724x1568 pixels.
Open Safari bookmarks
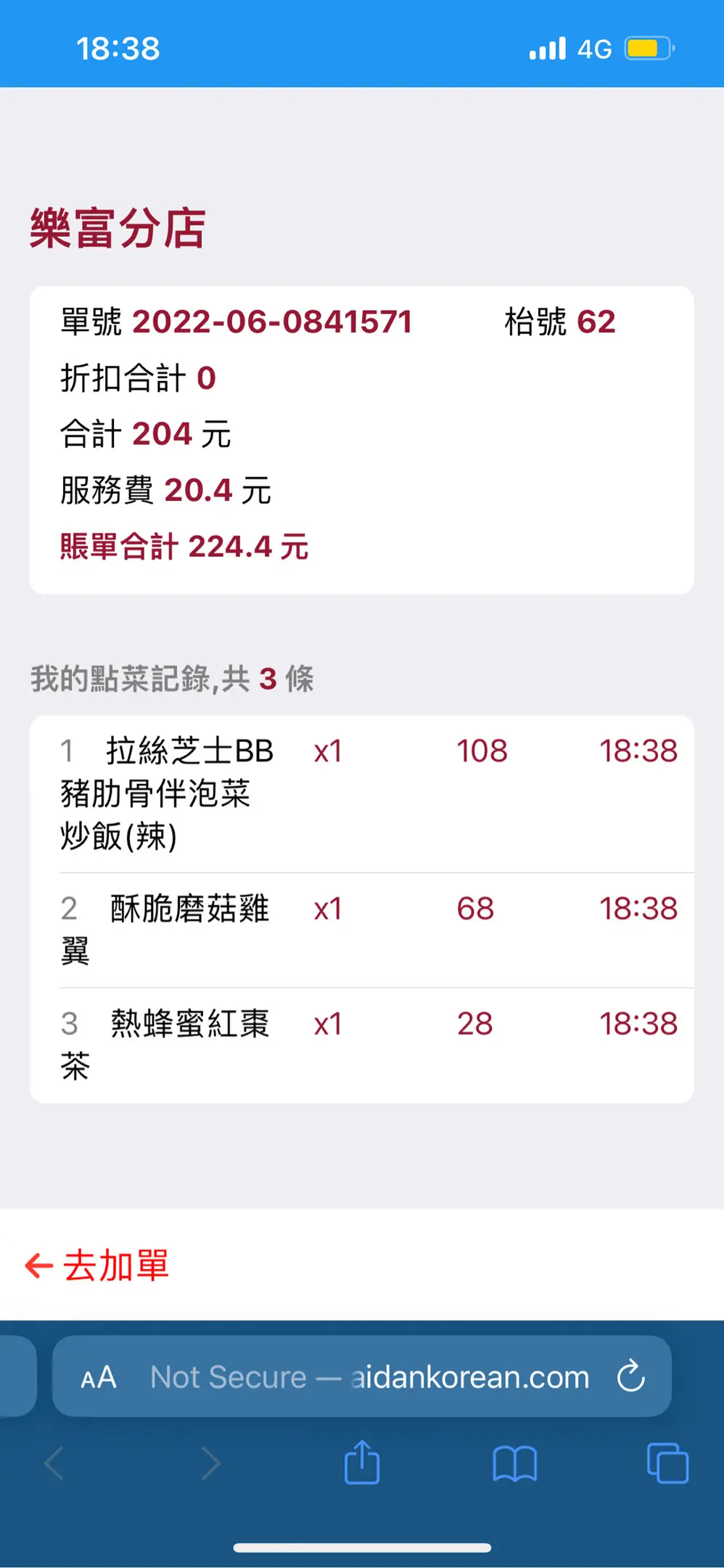(514, 1463)
